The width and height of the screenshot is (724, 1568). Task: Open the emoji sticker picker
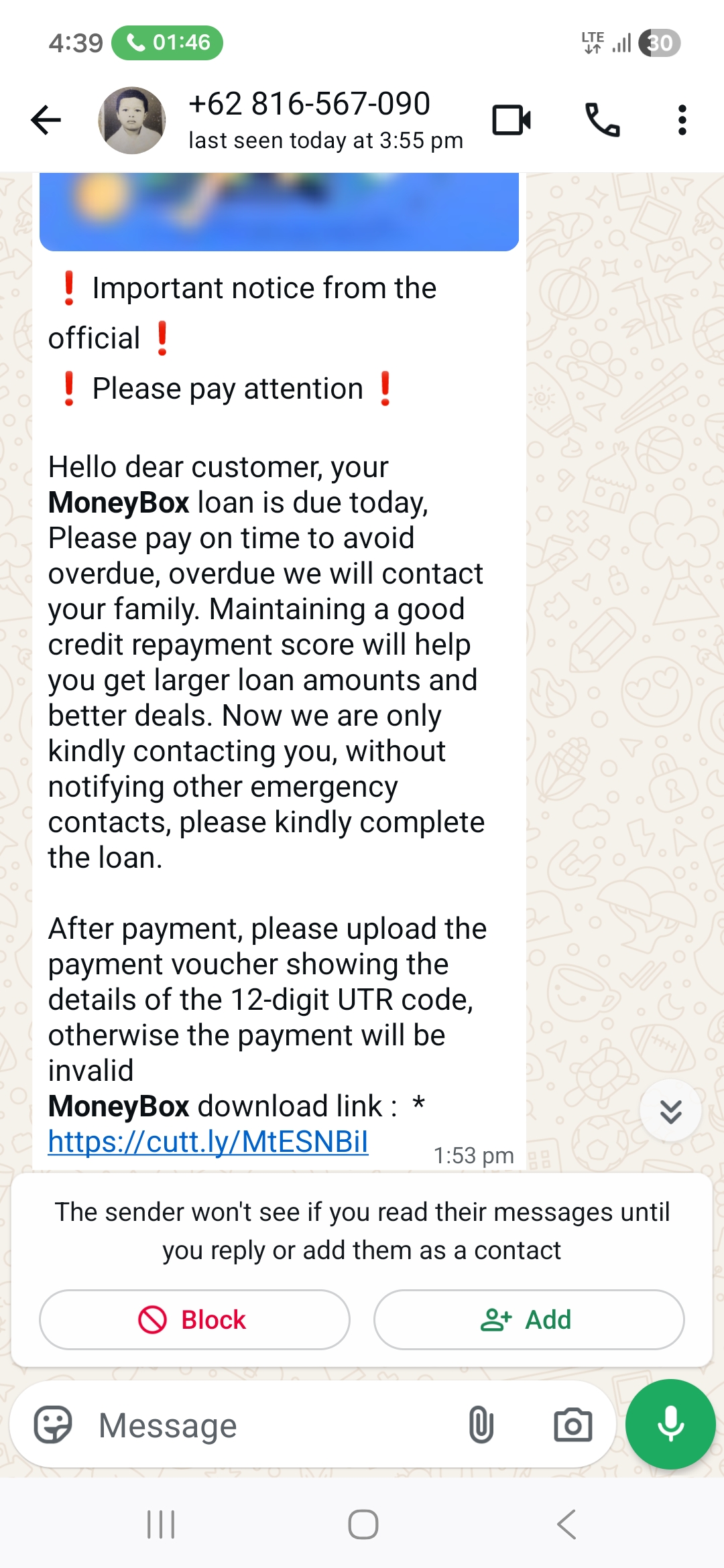53,1425
